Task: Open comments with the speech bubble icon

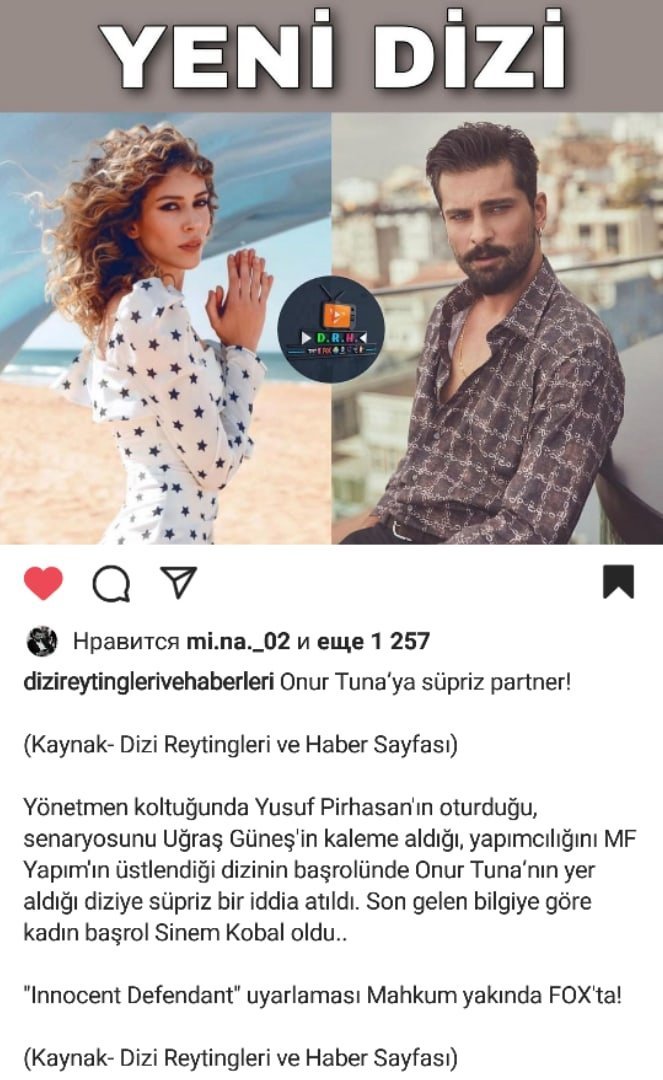Action: [x=111, y=583]
